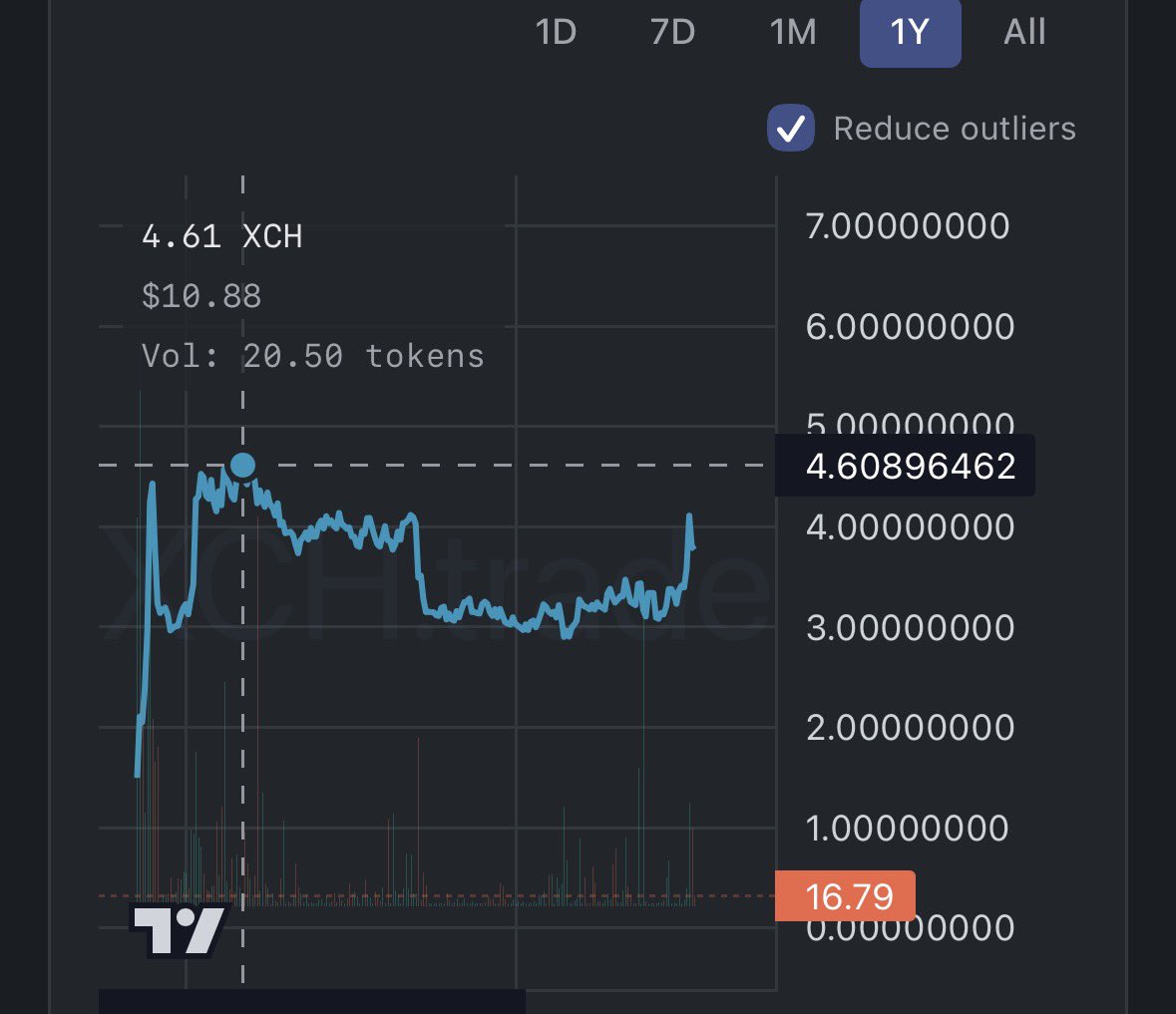The image size is (1176, 1014).
Task: Uncheck the Reduce outliers checkbox
Action: pos(791,129)
